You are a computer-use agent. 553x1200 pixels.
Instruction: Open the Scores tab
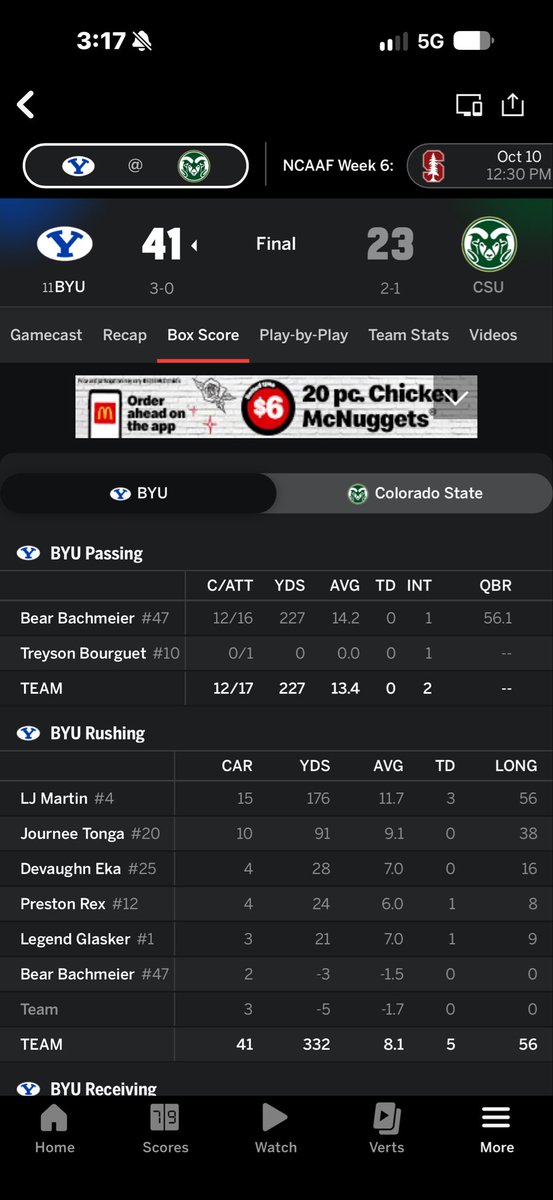click(x=165, y=1130)
